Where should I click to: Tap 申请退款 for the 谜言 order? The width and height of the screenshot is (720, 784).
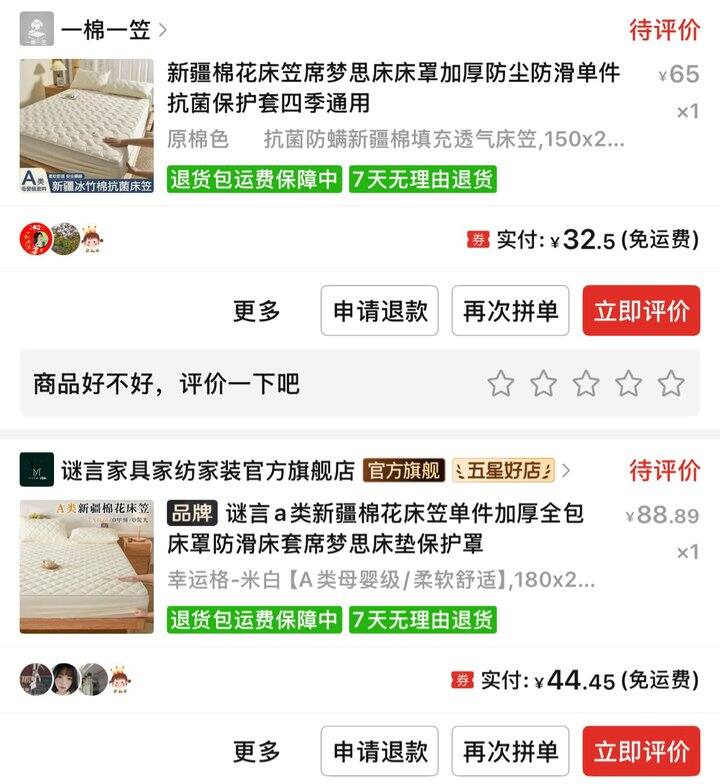coord(380,751)
